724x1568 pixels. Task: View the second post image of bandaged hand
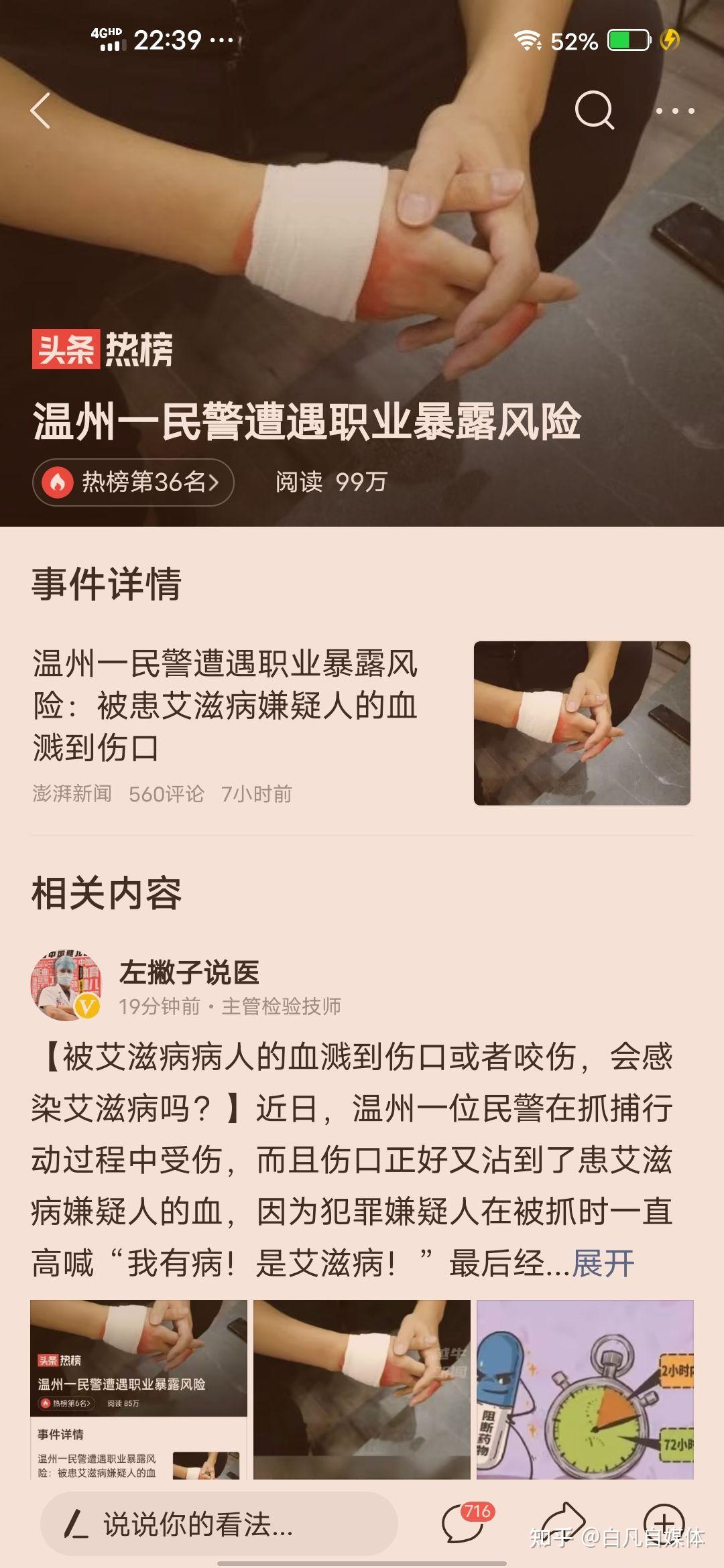coord(362,1388)
